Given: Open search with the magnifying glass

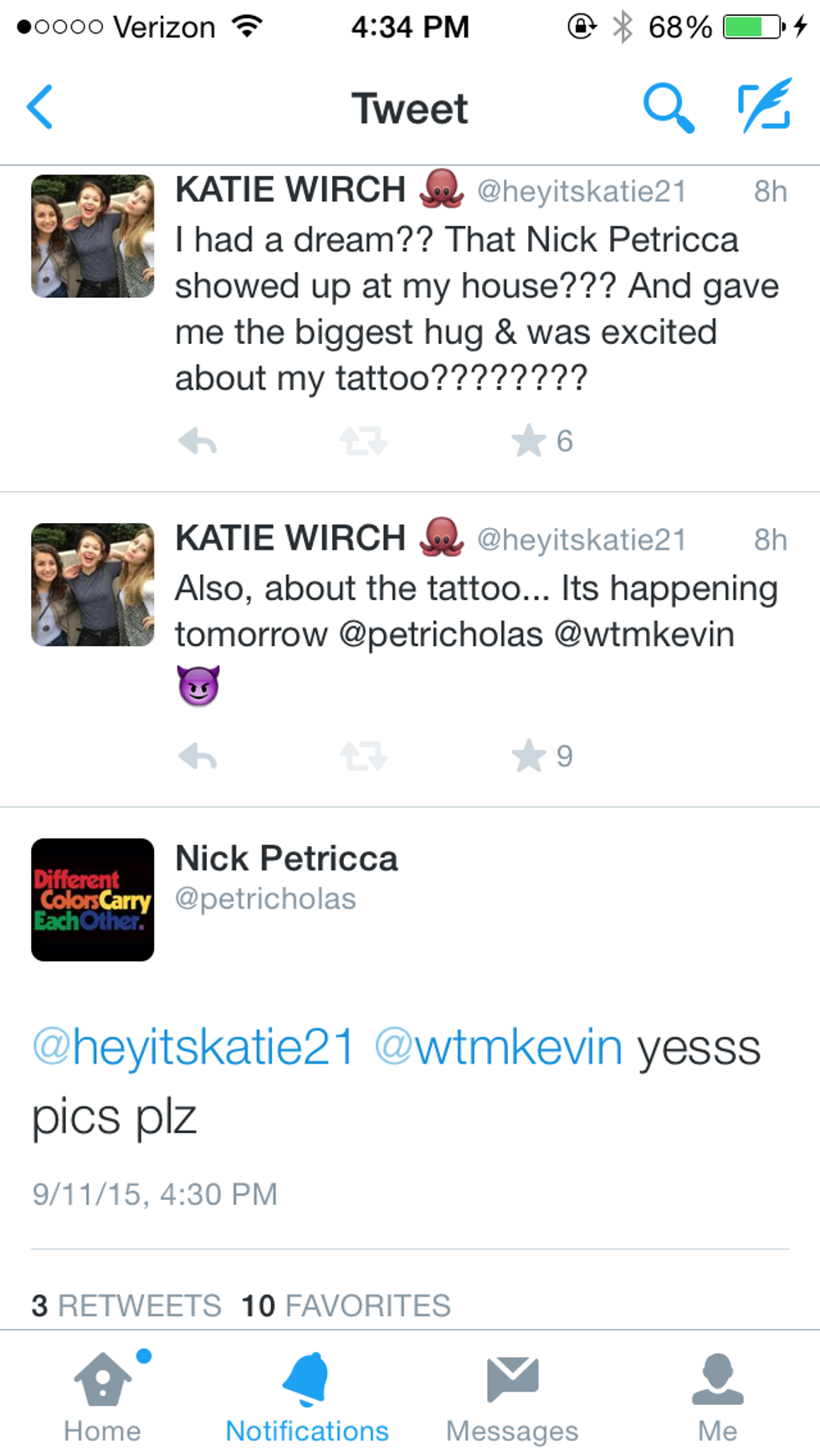Looking at the screenshot, I should (668, 107).
